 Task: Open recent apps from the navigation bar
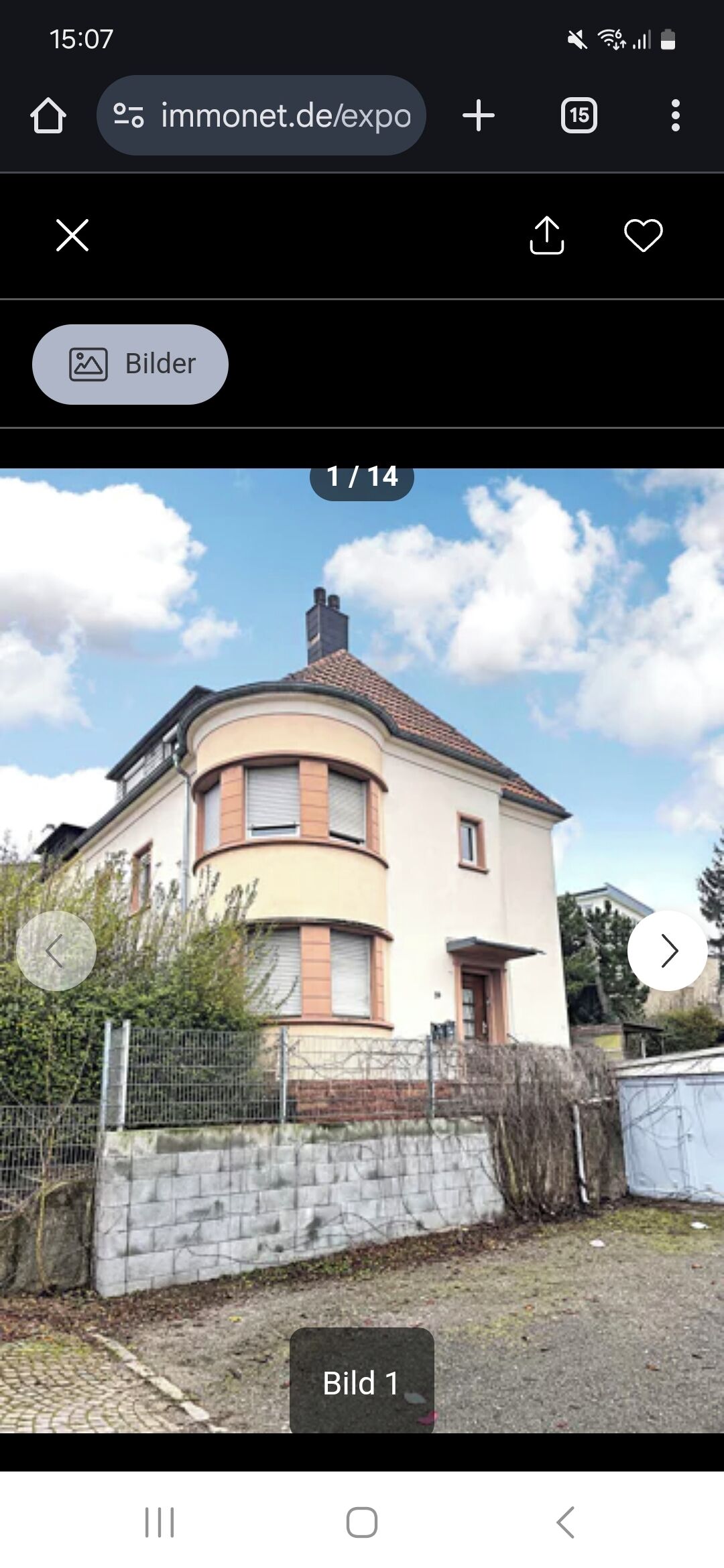[x=160, y=1522]
